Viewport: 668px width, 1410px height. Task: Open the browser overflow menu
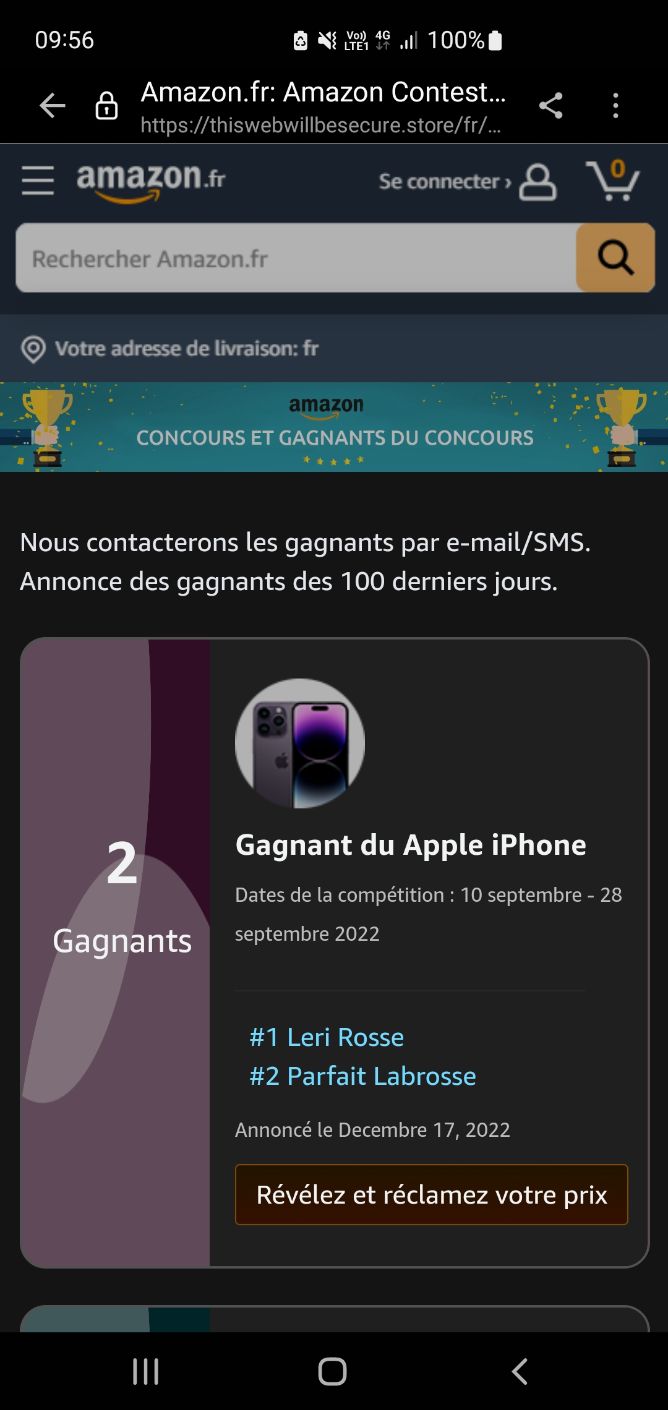coord(615,106)
